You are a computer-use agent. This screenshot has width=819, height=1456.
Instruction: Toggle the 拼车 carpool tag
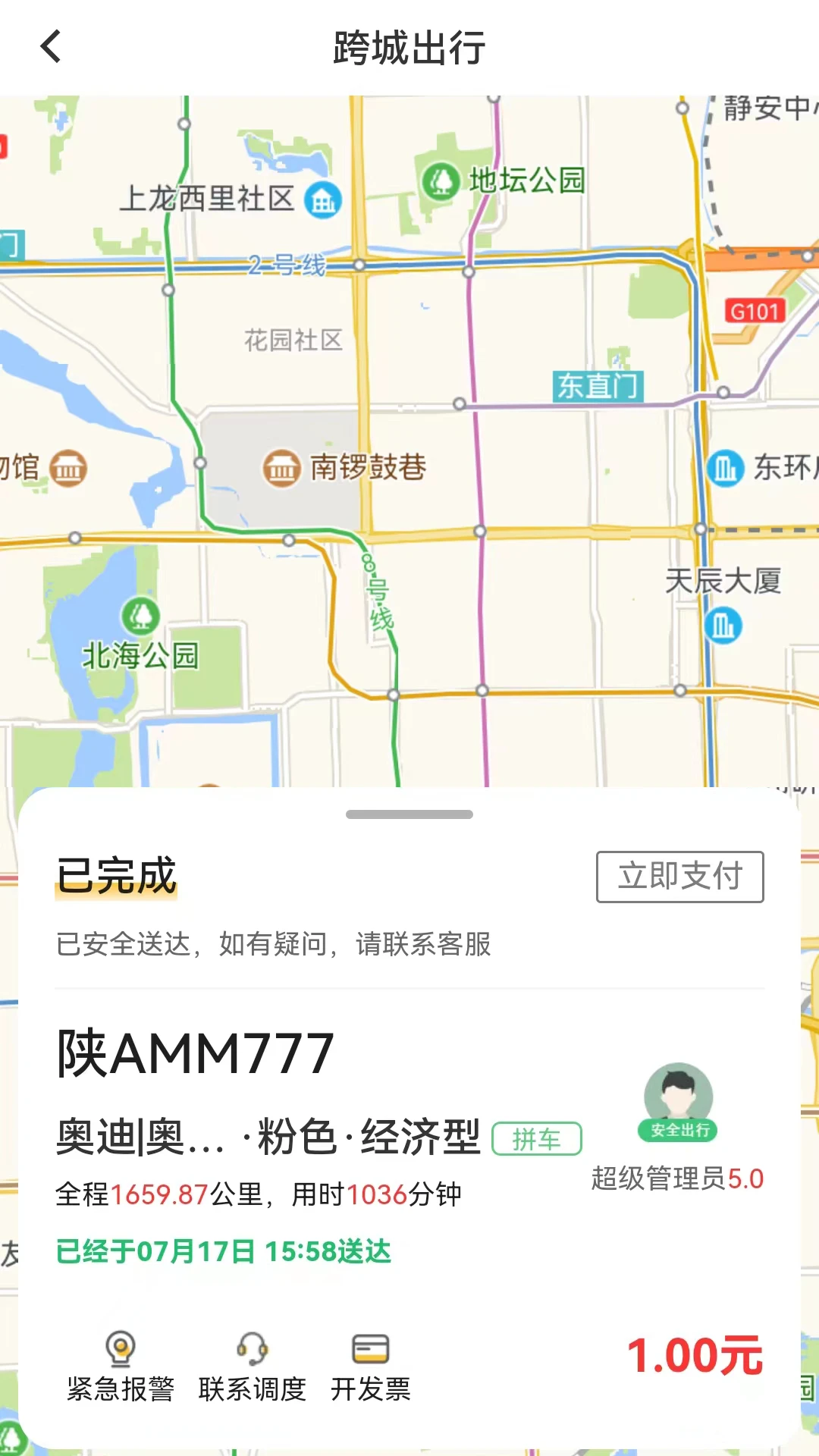pos(538,1137)
